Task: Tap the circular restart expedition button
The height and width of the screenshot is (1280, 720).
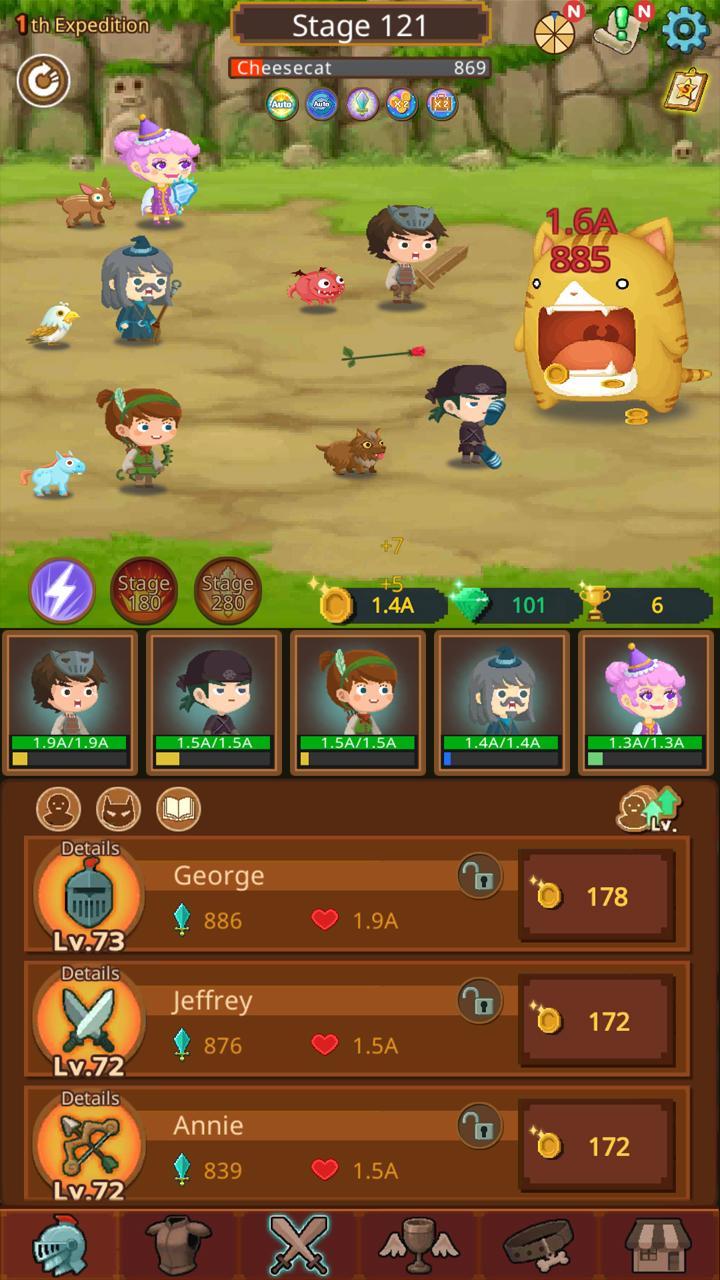Action: click(43, 81)
